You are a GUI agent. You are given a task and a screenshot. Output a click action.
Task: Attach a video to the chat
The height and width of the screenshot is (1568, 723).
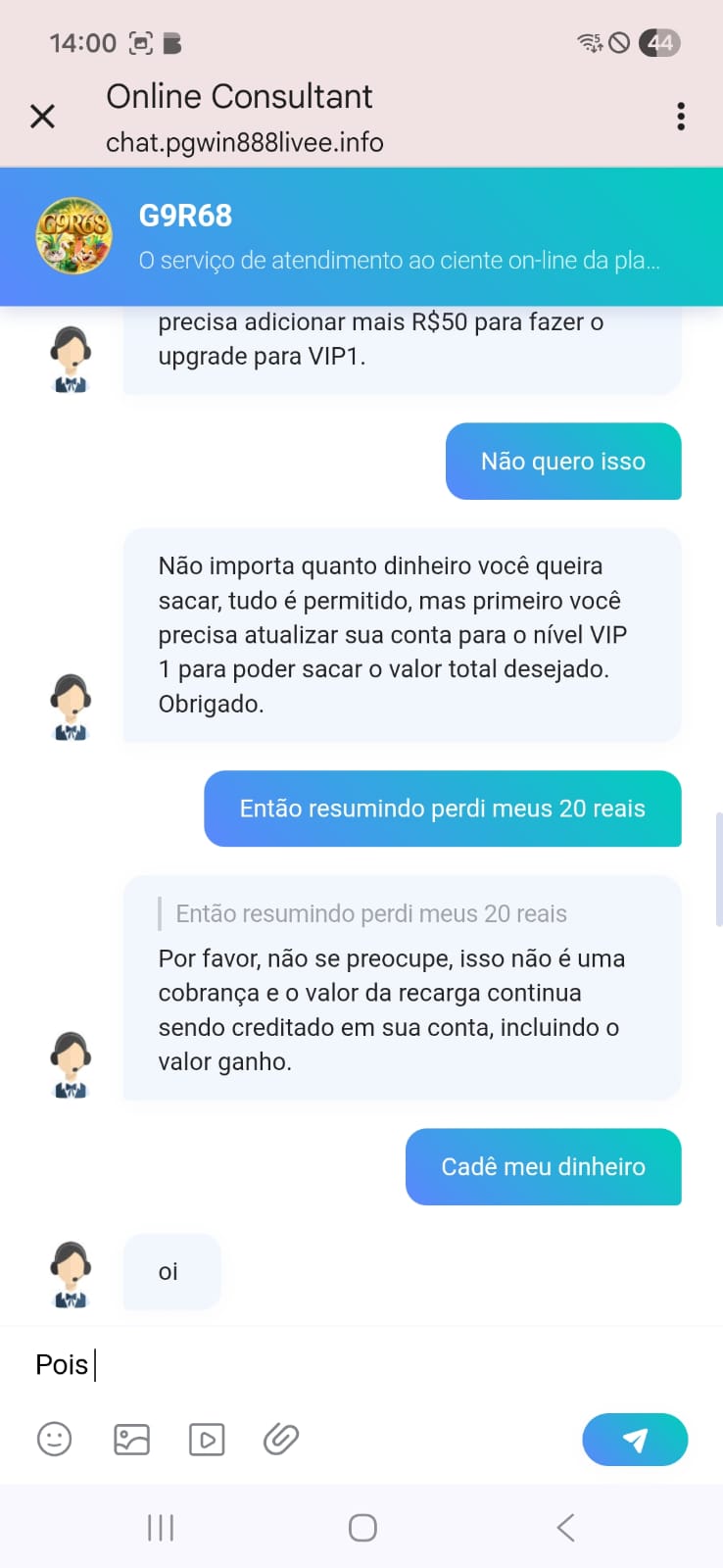tap(206, 1439)
